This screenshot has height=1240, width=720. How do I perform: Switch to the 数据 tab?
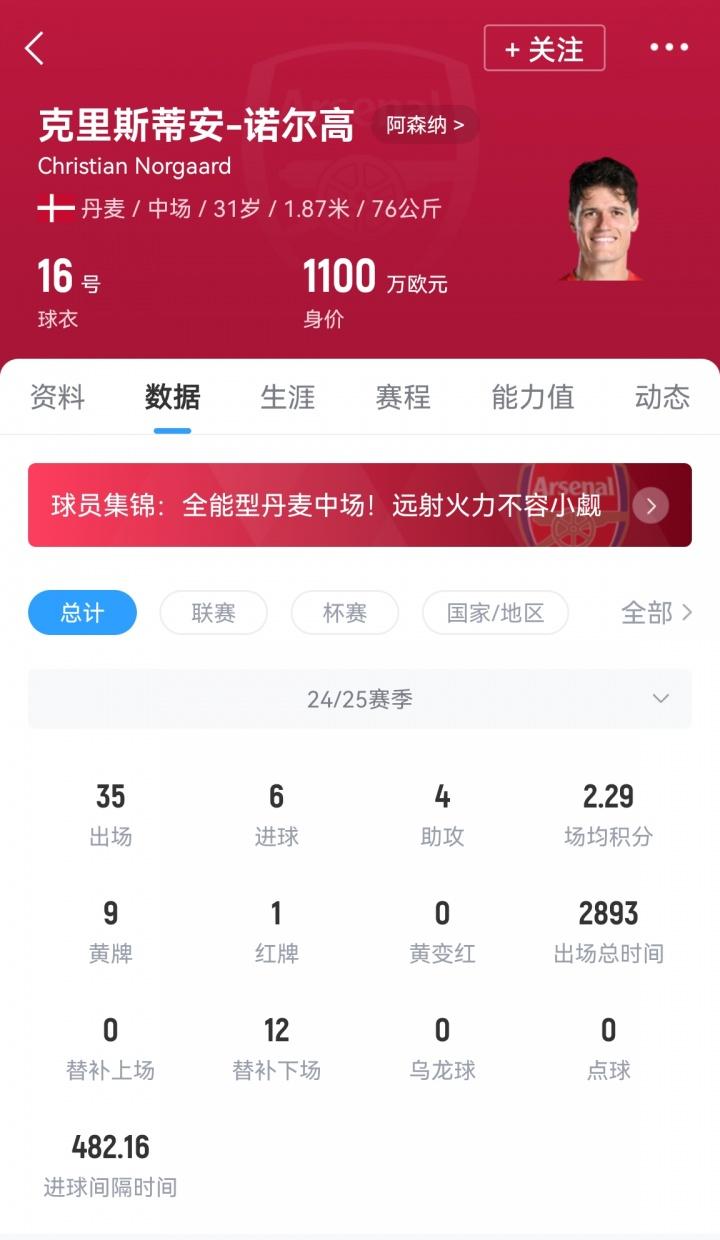tap(172, 397)
